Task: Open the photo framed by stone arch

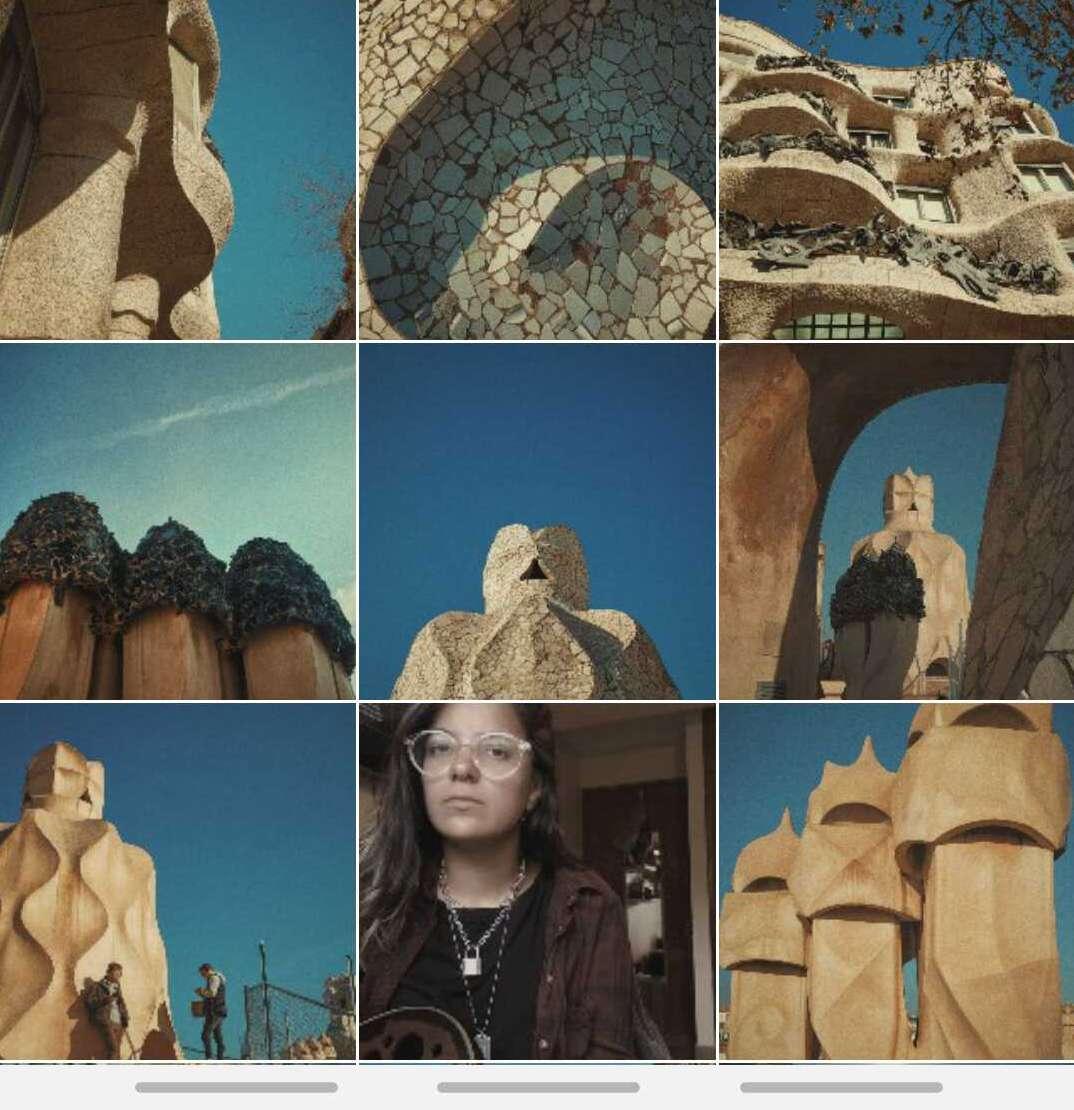Action: click(896, 521)
